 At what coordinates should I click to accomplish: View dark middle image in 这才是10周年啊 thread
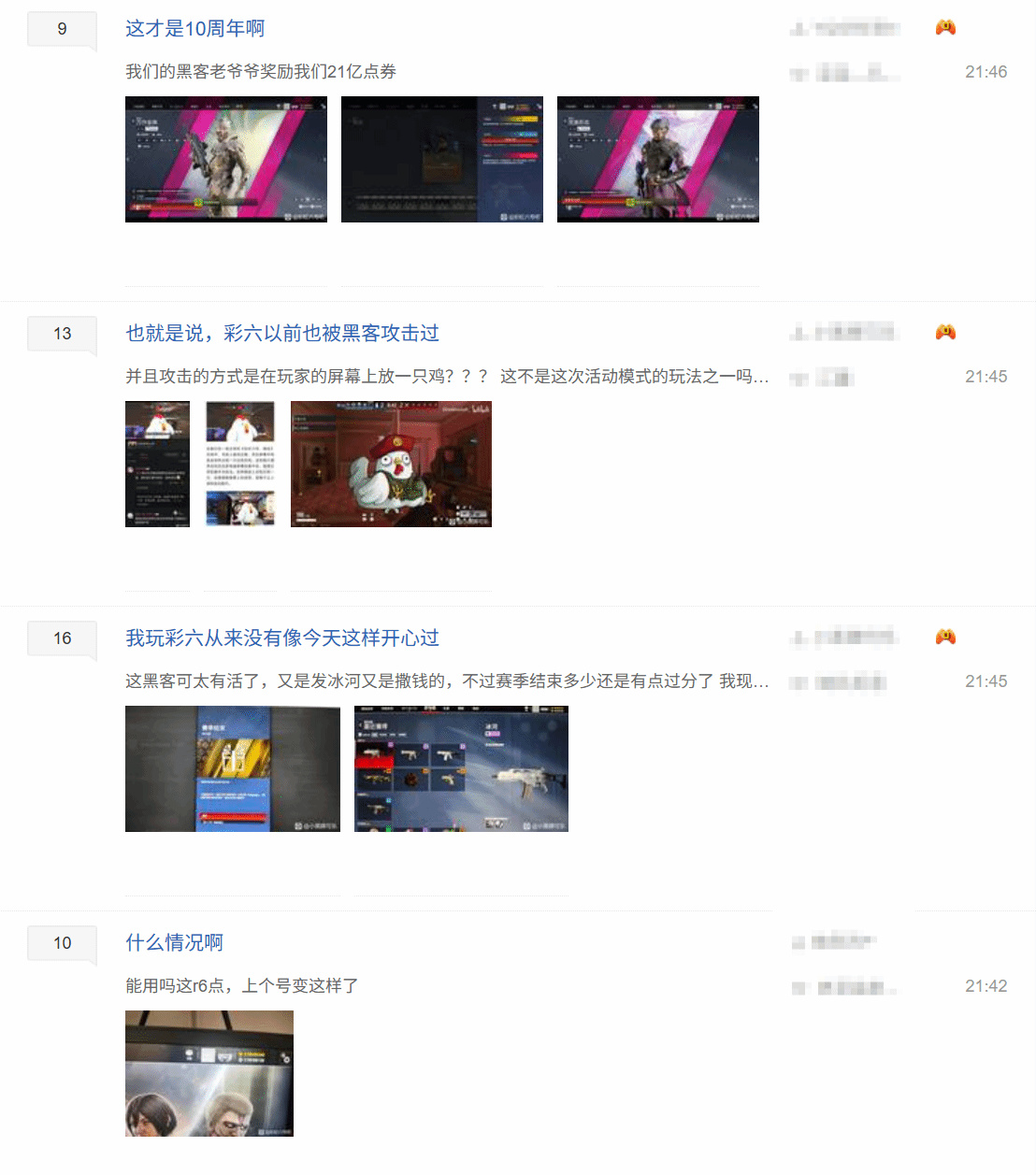442,159
